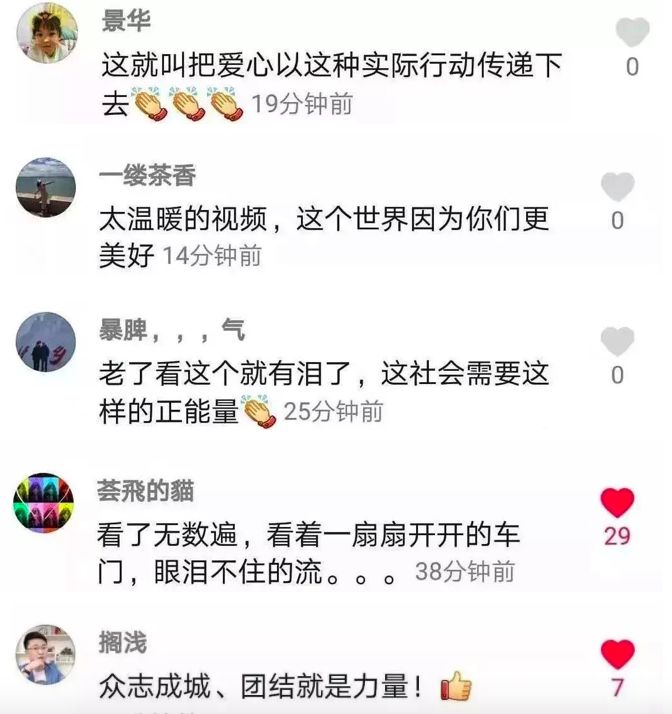Screen dimensions: 672x714
Task: Open 景华's profile avatar
Action: (46, 33)
